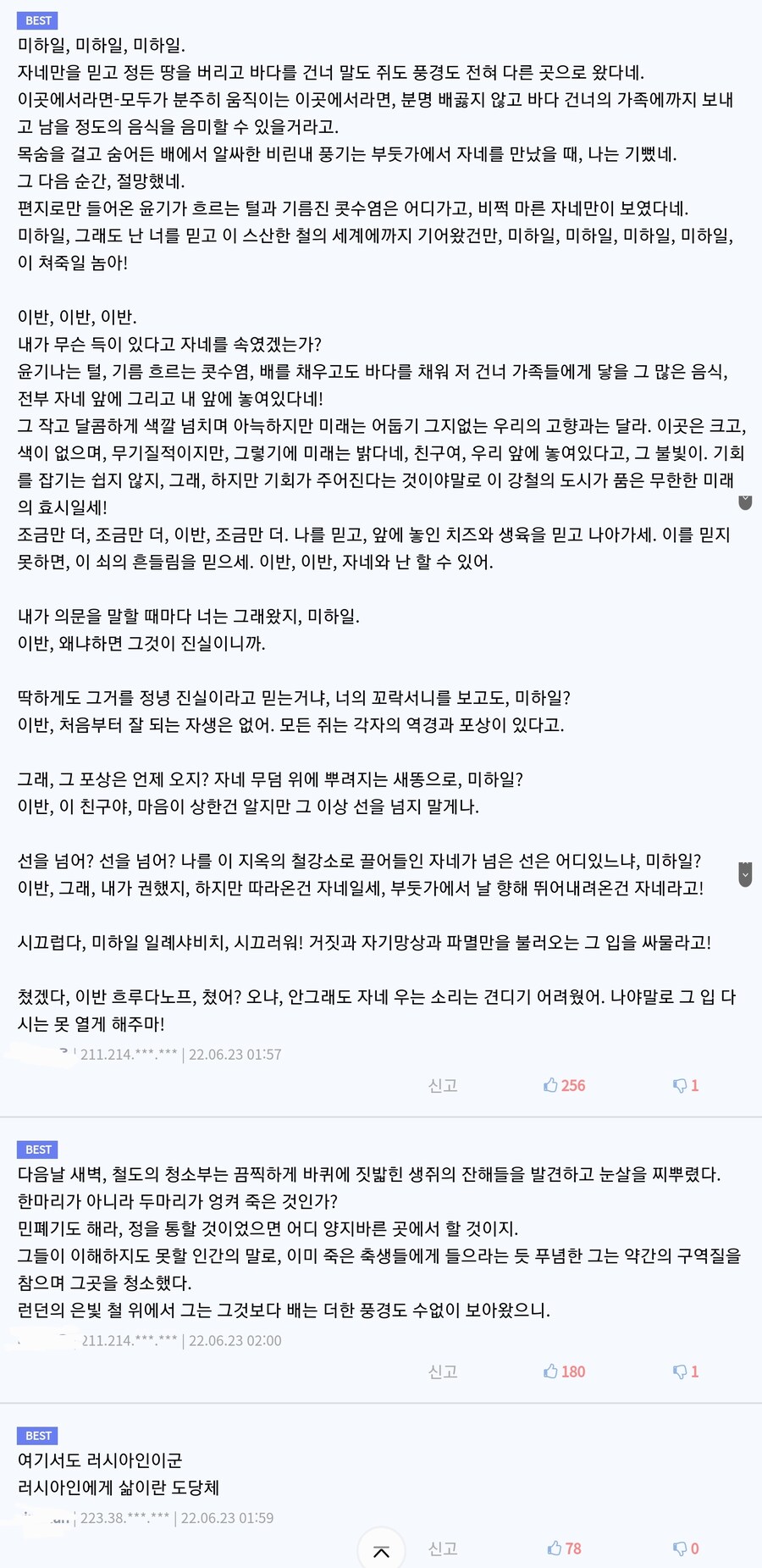Report the 01:59 러시아인 comment

tap(443, 1549)
